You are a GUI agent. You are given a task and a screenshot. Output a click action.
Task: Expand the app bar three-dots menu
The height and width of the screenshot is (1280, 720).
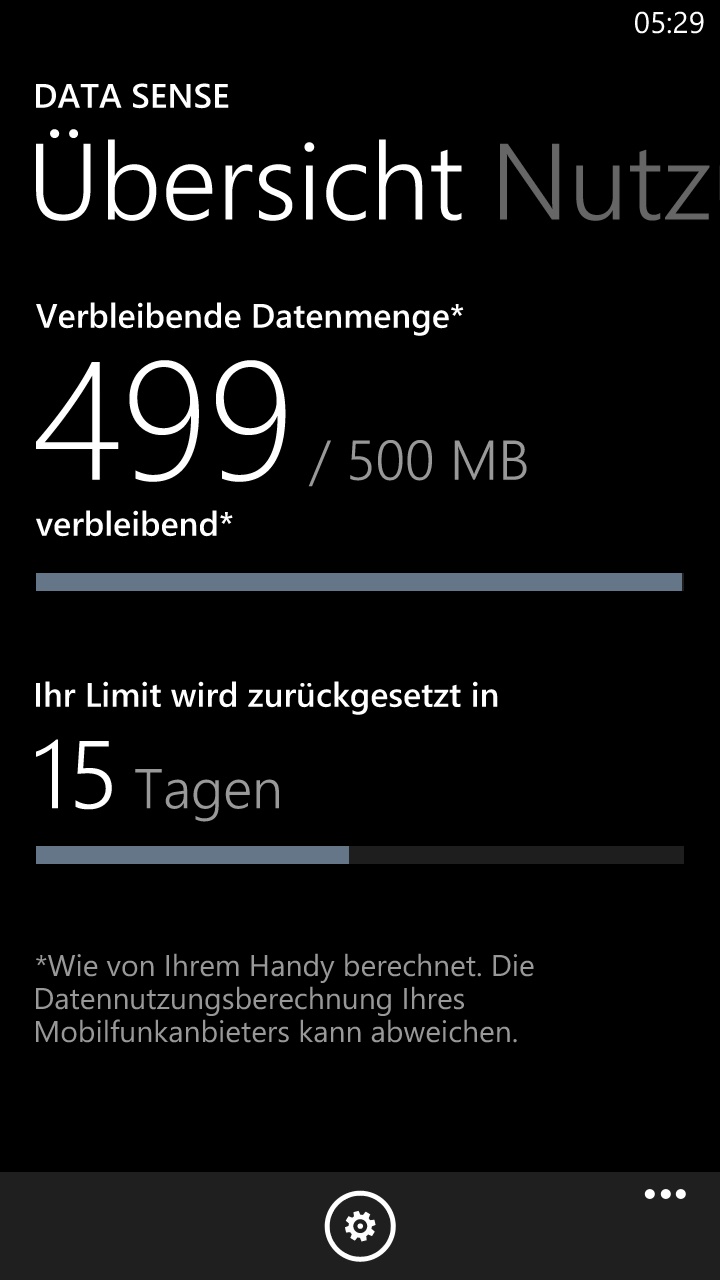tap(665, 1194)
